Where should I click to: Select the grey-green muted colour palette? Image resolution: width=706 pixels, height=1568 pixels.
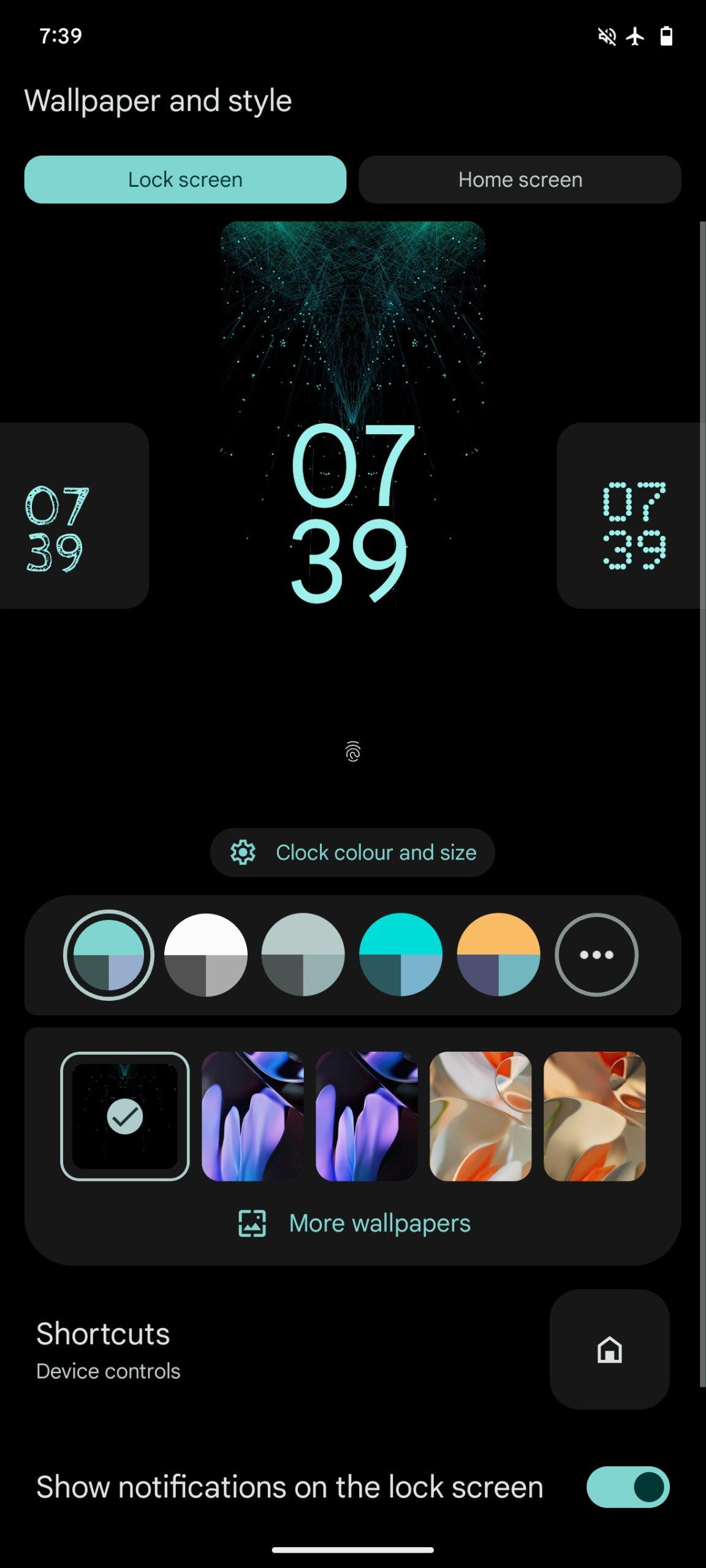[303, 955]
